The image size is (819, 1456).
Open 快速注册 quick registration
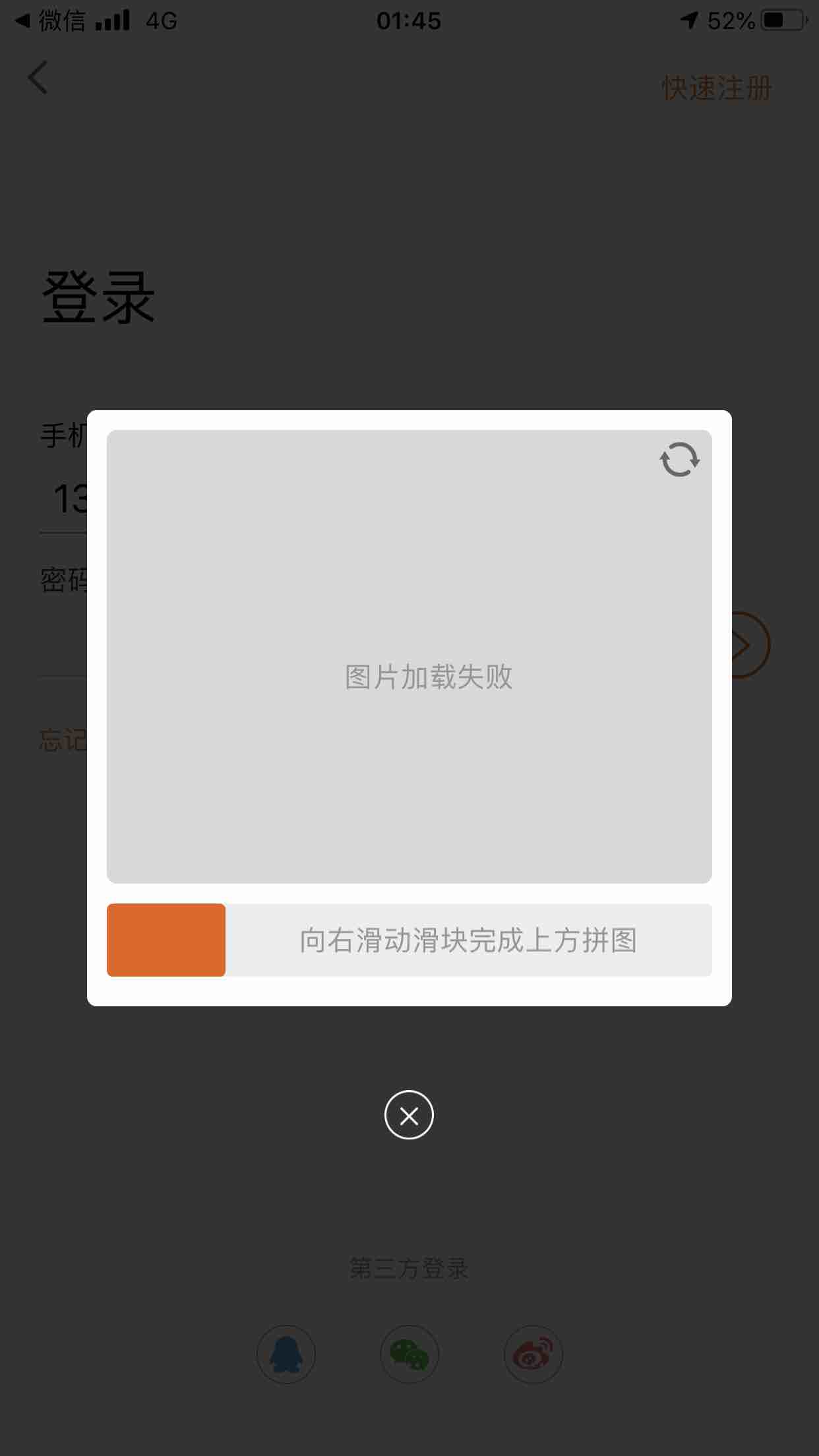tap(717, 88)
